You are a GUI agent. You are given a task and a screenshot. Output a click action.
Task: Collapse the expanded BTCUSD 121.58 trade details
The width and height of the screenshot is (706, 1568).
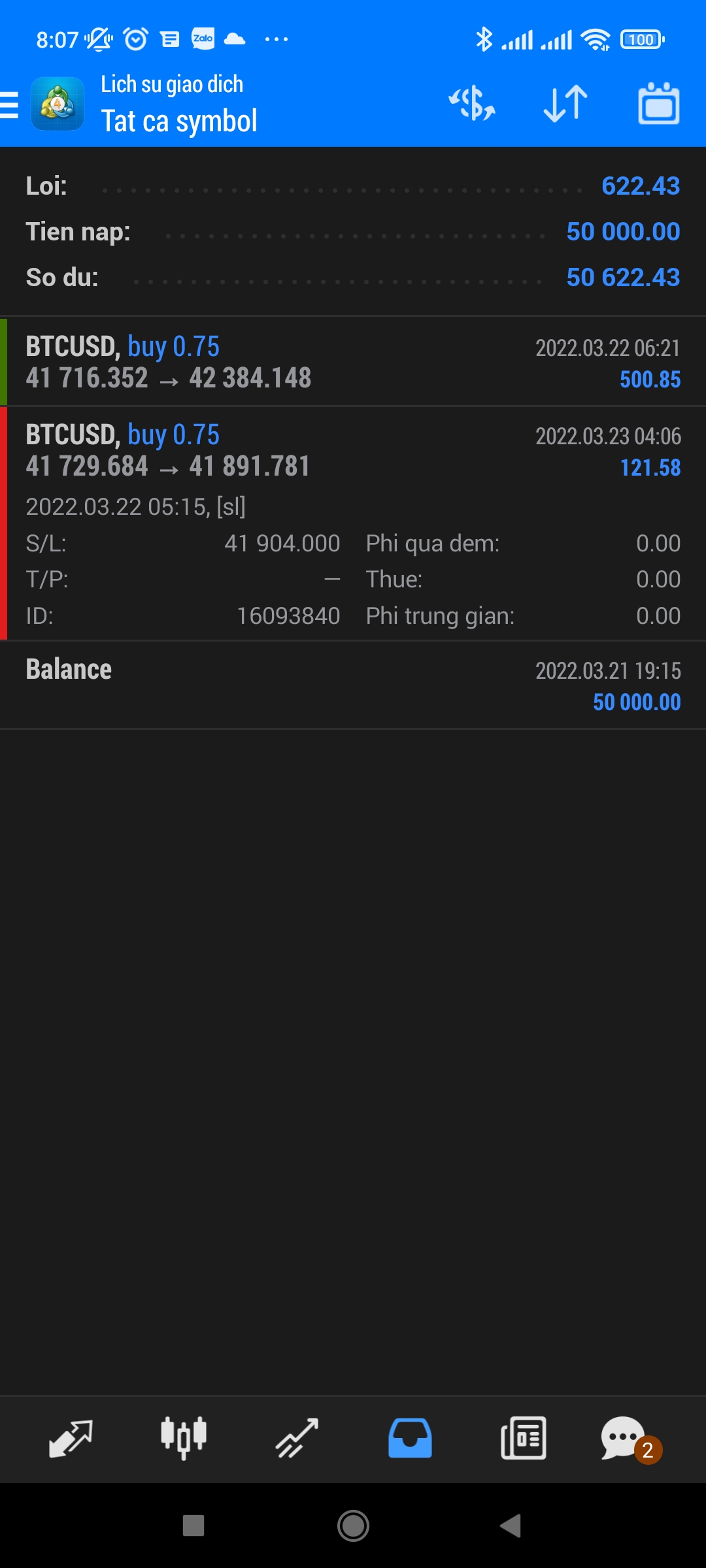[353, 451]
